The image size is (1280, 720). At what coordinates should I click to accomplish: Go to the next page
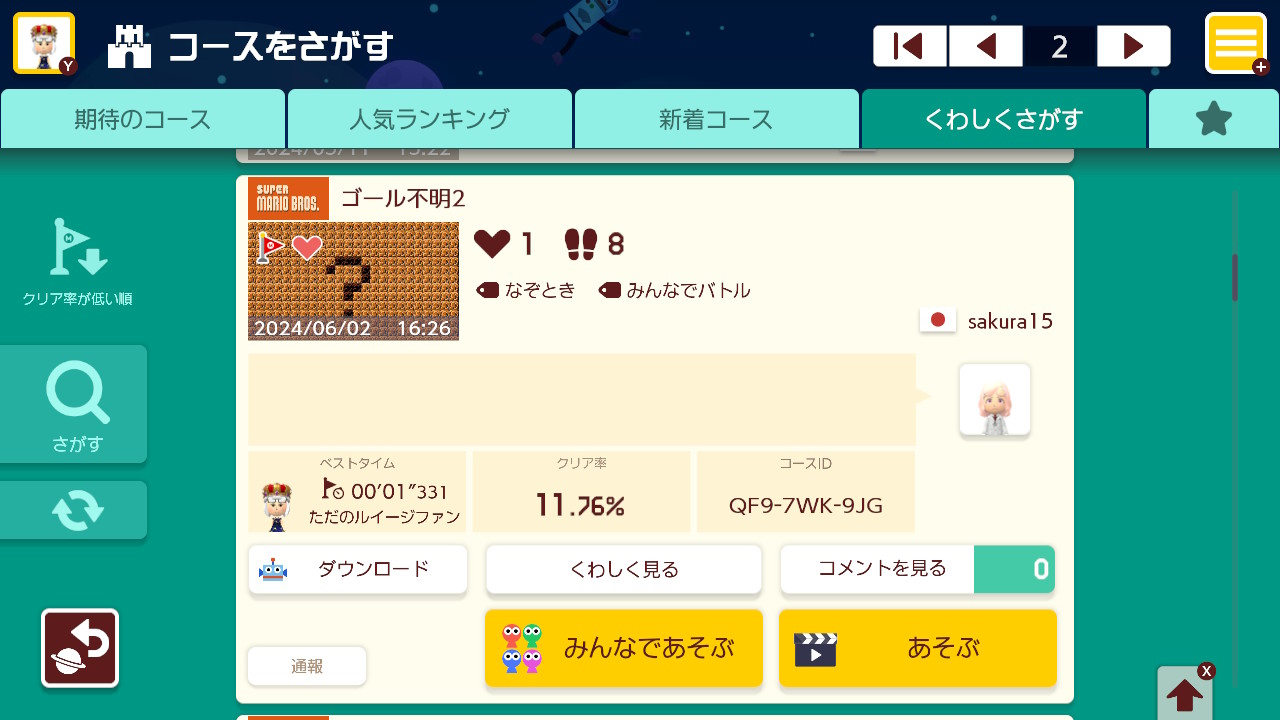1133,46
